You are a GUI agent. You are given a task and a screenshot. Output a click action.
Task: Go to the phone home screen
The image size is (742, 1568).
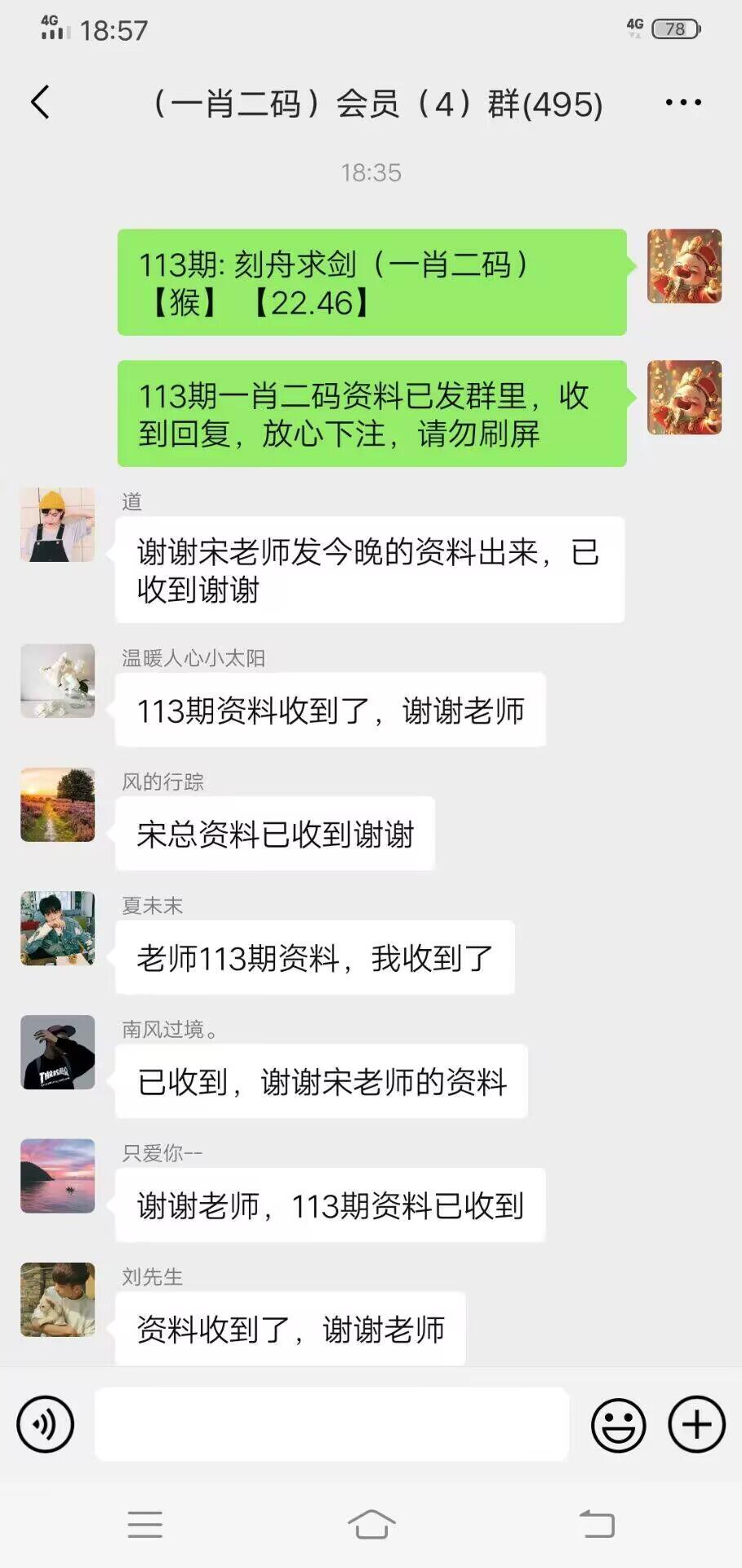pyautogui.click(x=371, y=1525)
